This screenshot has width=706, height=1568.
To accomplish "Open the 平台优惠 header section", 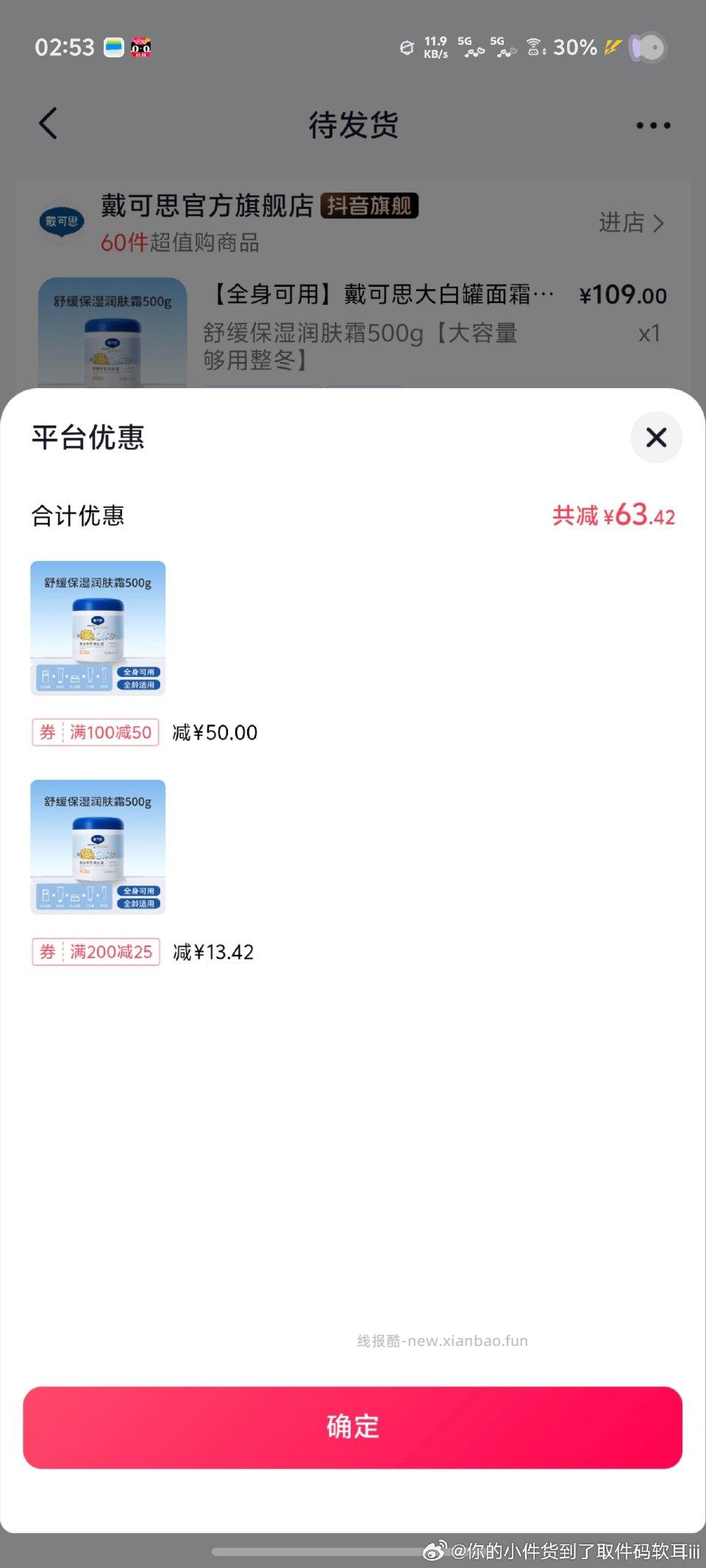I will (87, 437).
